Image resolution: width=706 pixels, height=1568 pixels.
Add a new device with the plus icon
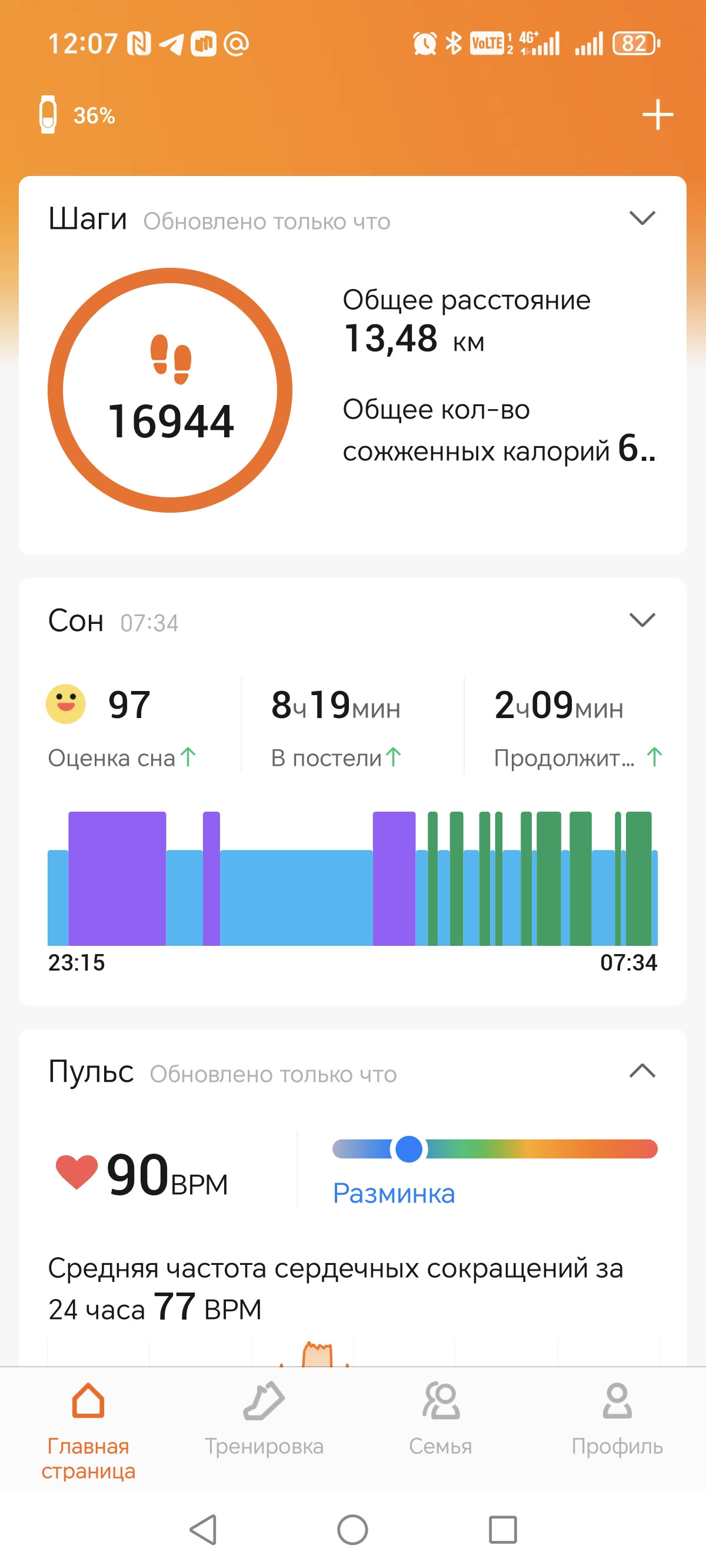click(x=657, y=114)
